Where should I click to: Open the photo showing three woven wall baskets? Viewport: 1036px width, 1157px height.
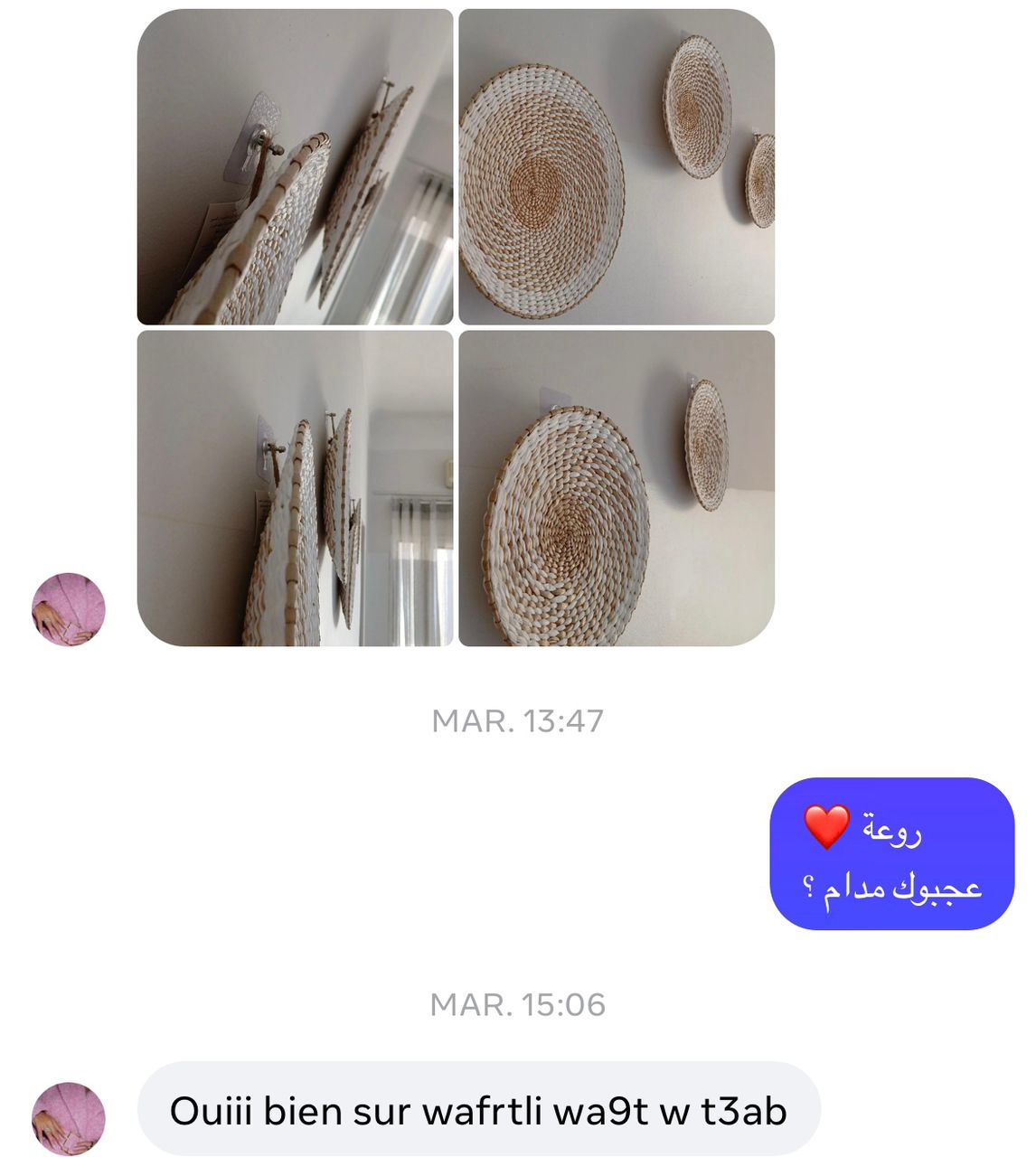tap(617, 167)
